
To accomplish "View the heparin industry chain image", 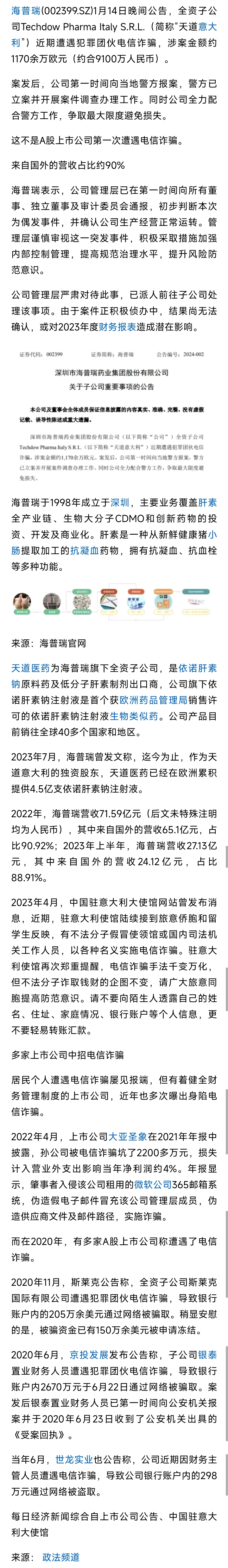I will 113,604.
